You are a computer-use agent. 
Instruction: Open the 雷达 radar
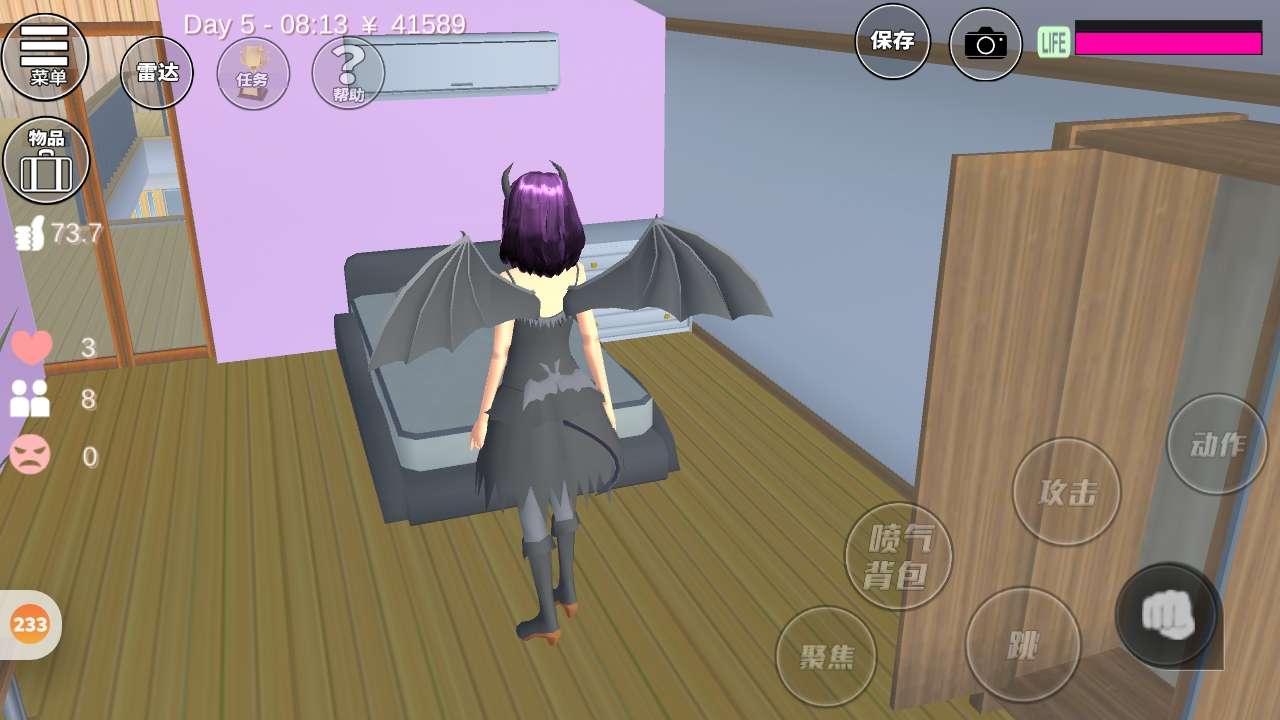(157, 72)
